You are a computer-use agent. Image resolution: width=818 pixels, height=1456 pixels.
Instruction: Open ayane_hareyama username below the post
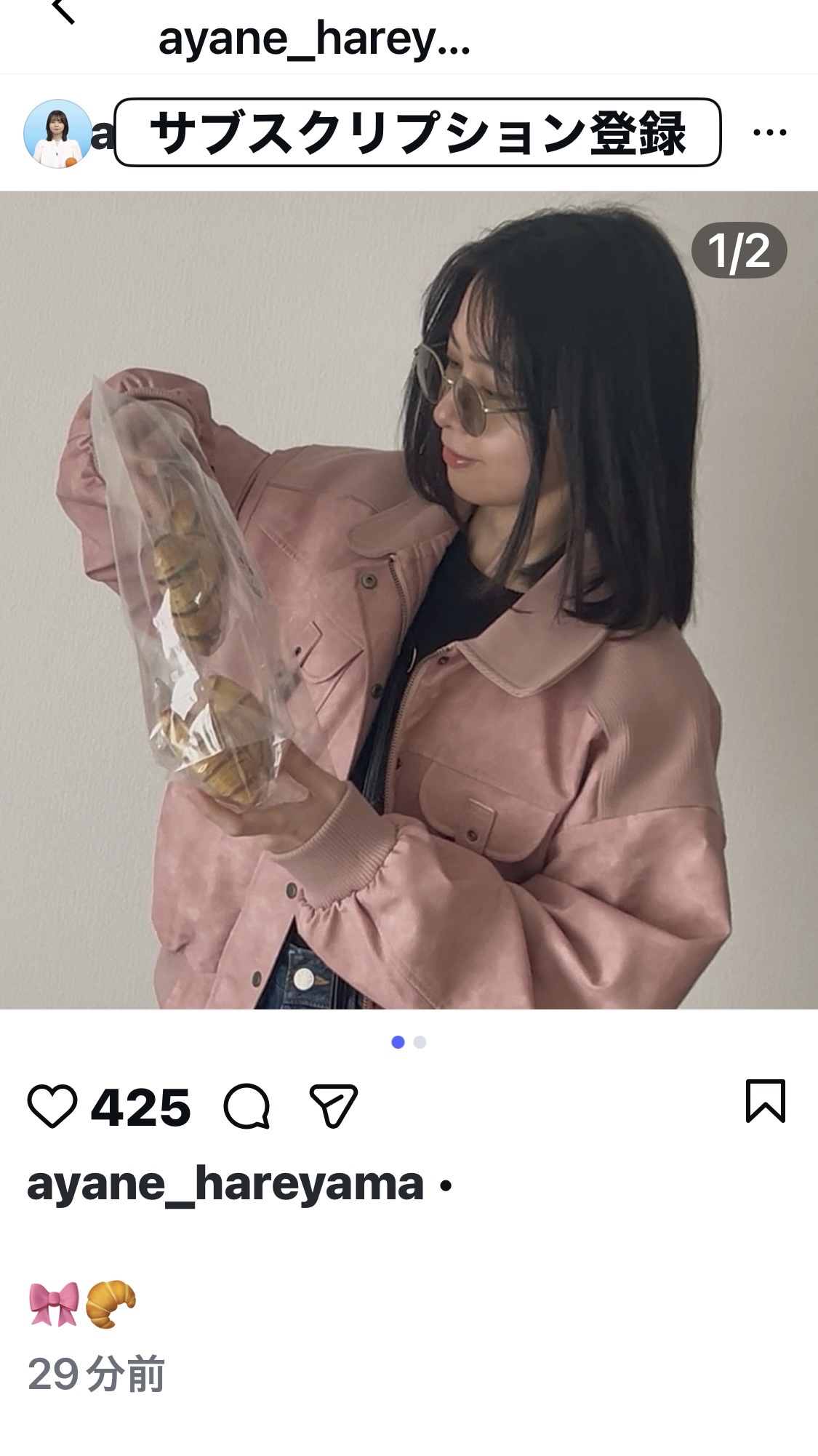(225, 1185)
